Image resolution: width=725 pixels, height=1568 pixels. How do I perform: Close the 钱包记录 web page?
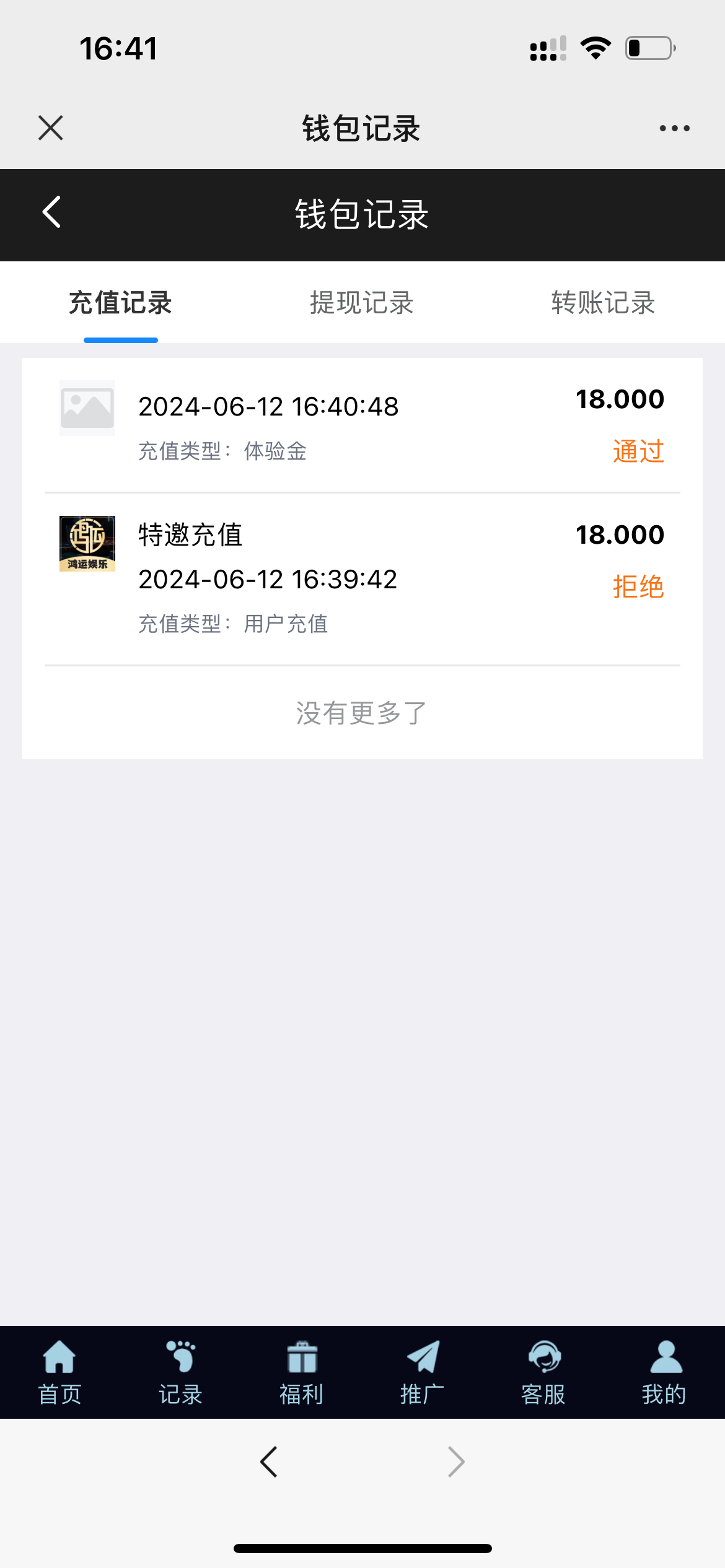51,128
